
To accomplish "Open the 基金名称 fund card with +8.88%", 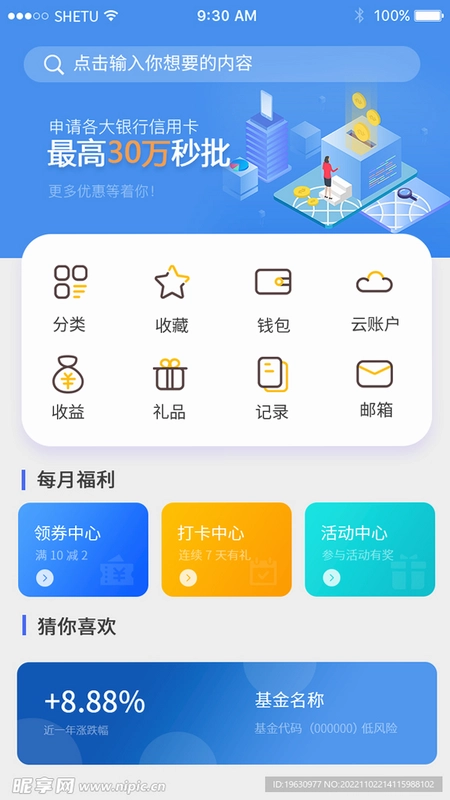I will pos(227,713).
